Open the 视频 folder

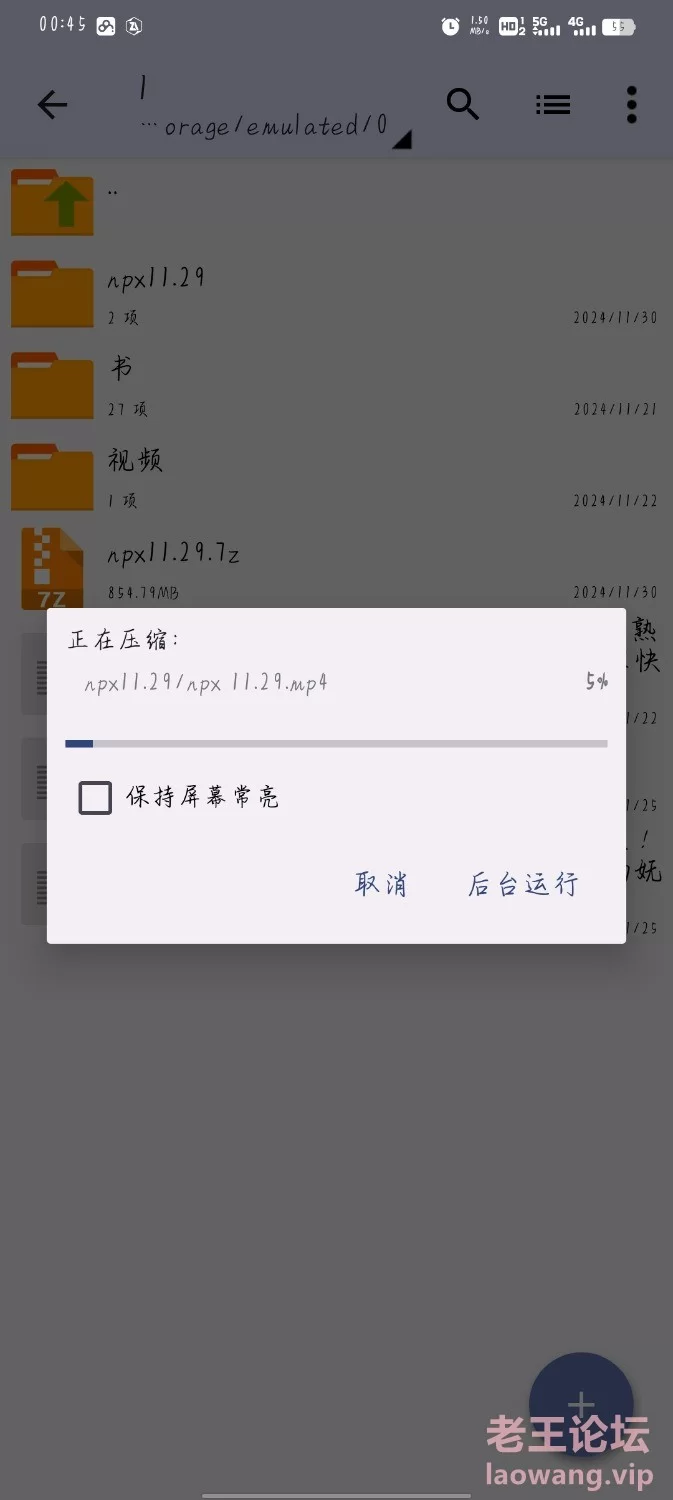tap(336, 477)
